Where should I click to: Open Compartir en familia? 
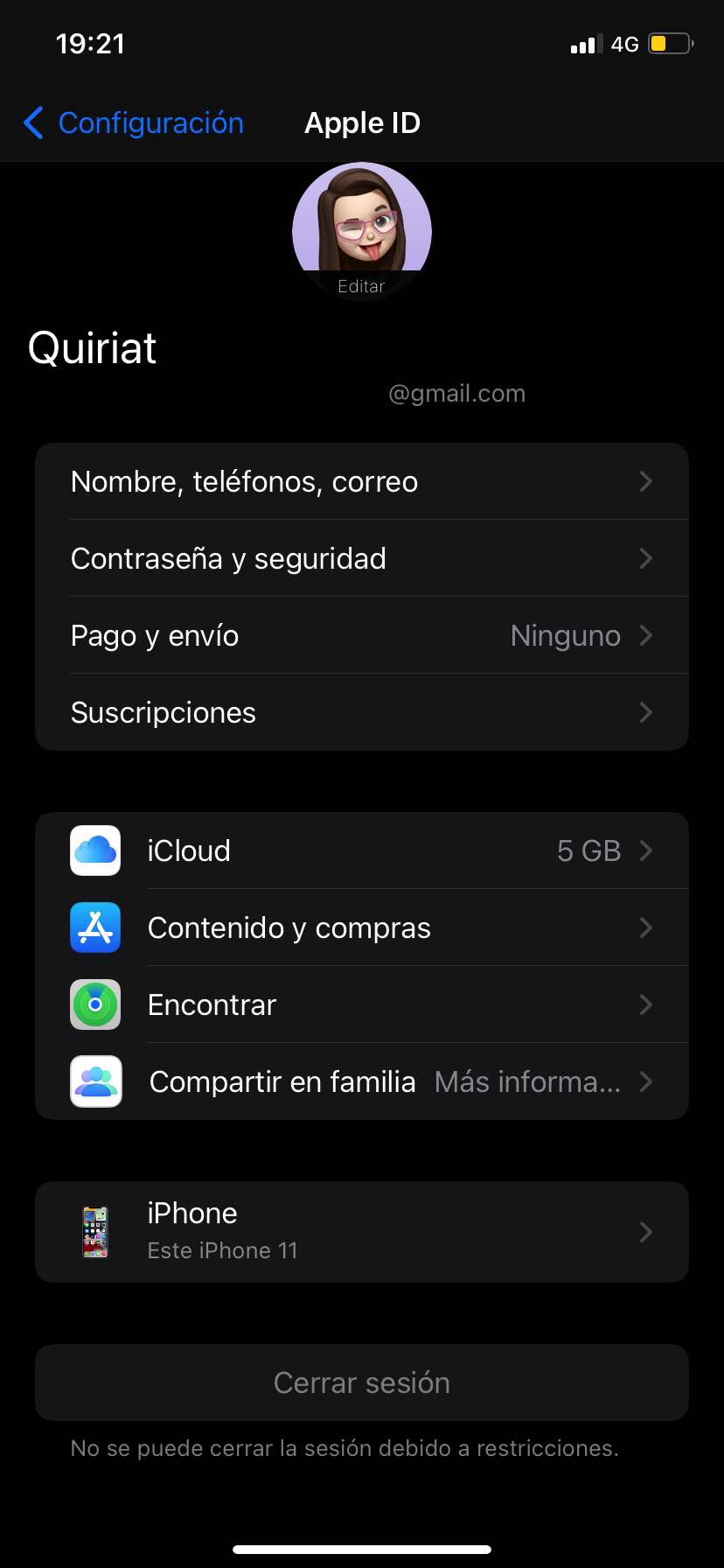point(361,1082)
